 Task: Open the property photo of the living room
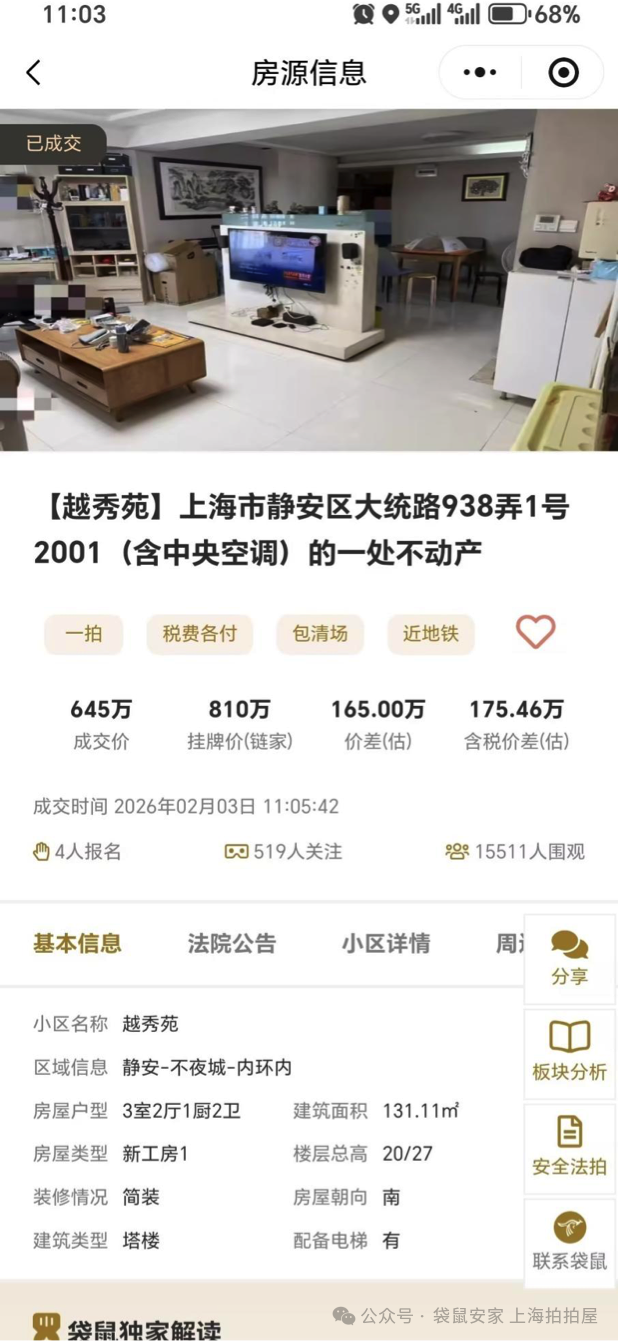coord(309,280)
